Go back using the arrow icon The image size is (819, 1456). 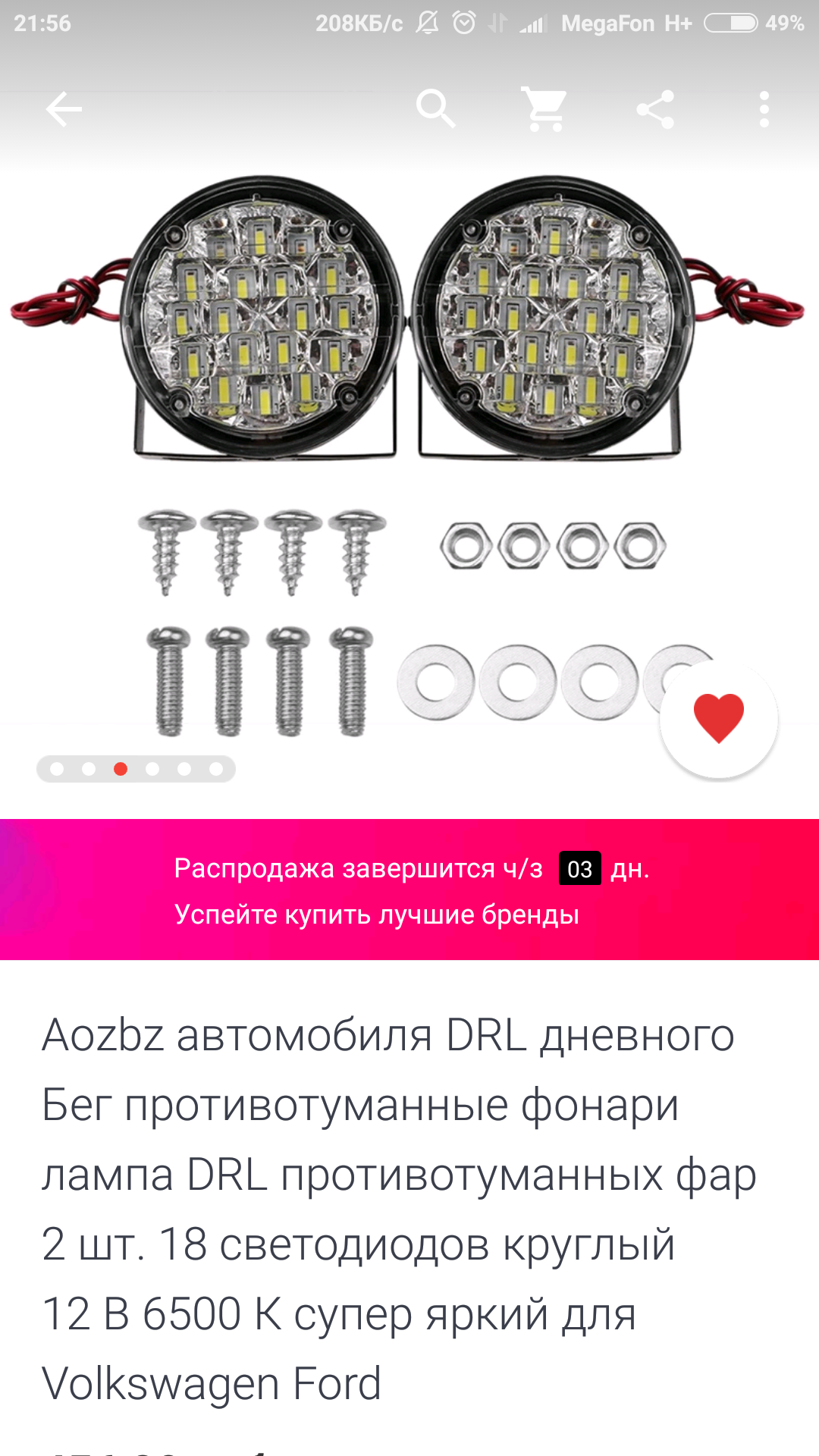(x=64, y=110)
